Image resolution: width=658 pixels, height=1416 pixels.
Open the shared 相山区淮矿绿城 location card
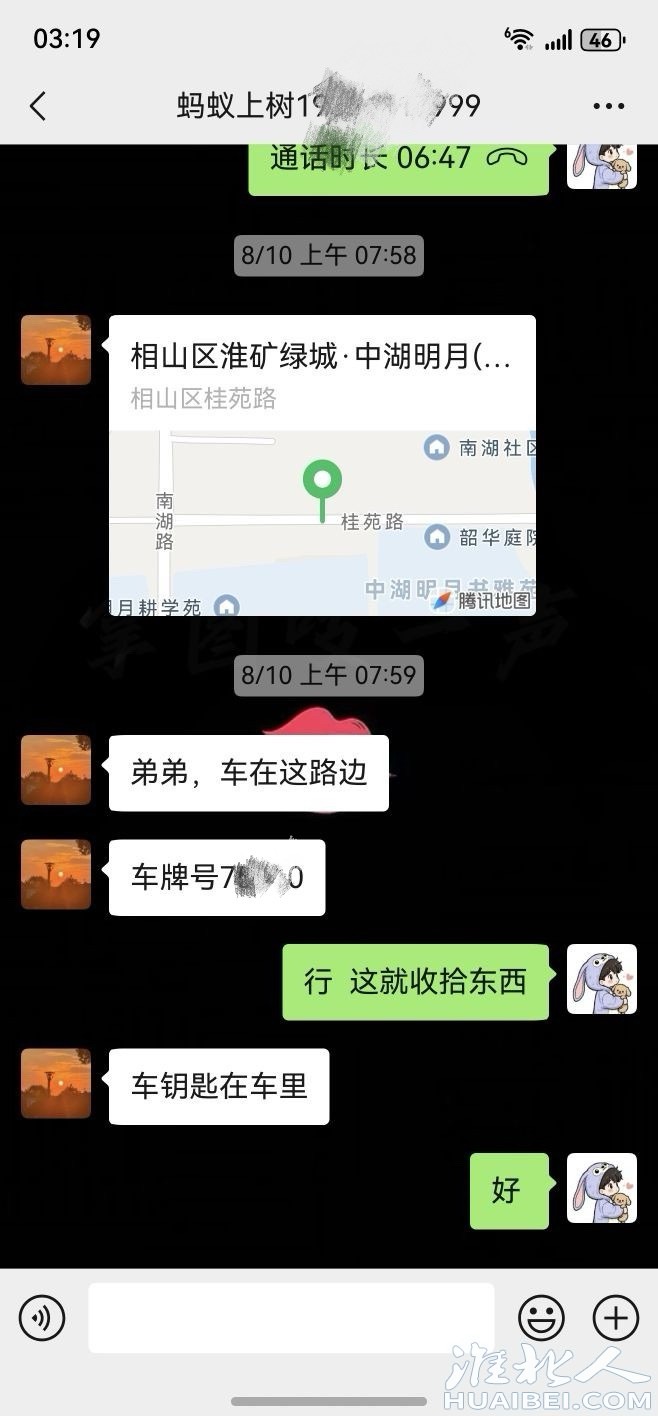[x=322, y=465]
